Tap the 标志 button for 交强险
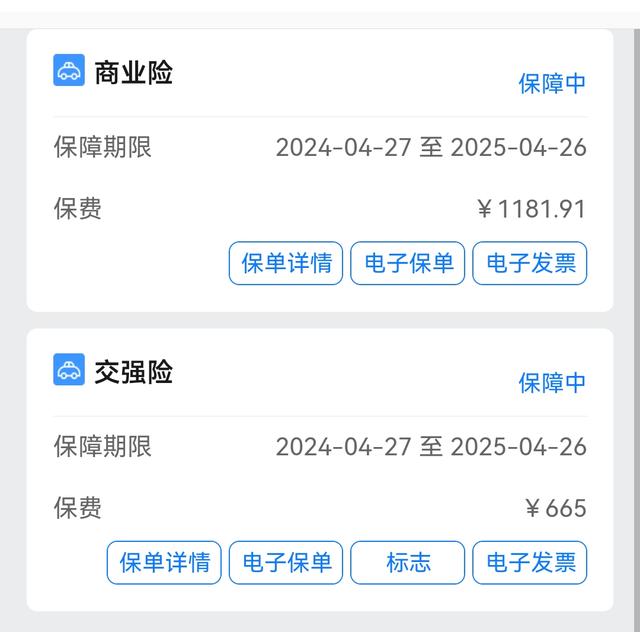Viewport: 640px width, 632px height. pyautogui.click(x=408, y=562)
